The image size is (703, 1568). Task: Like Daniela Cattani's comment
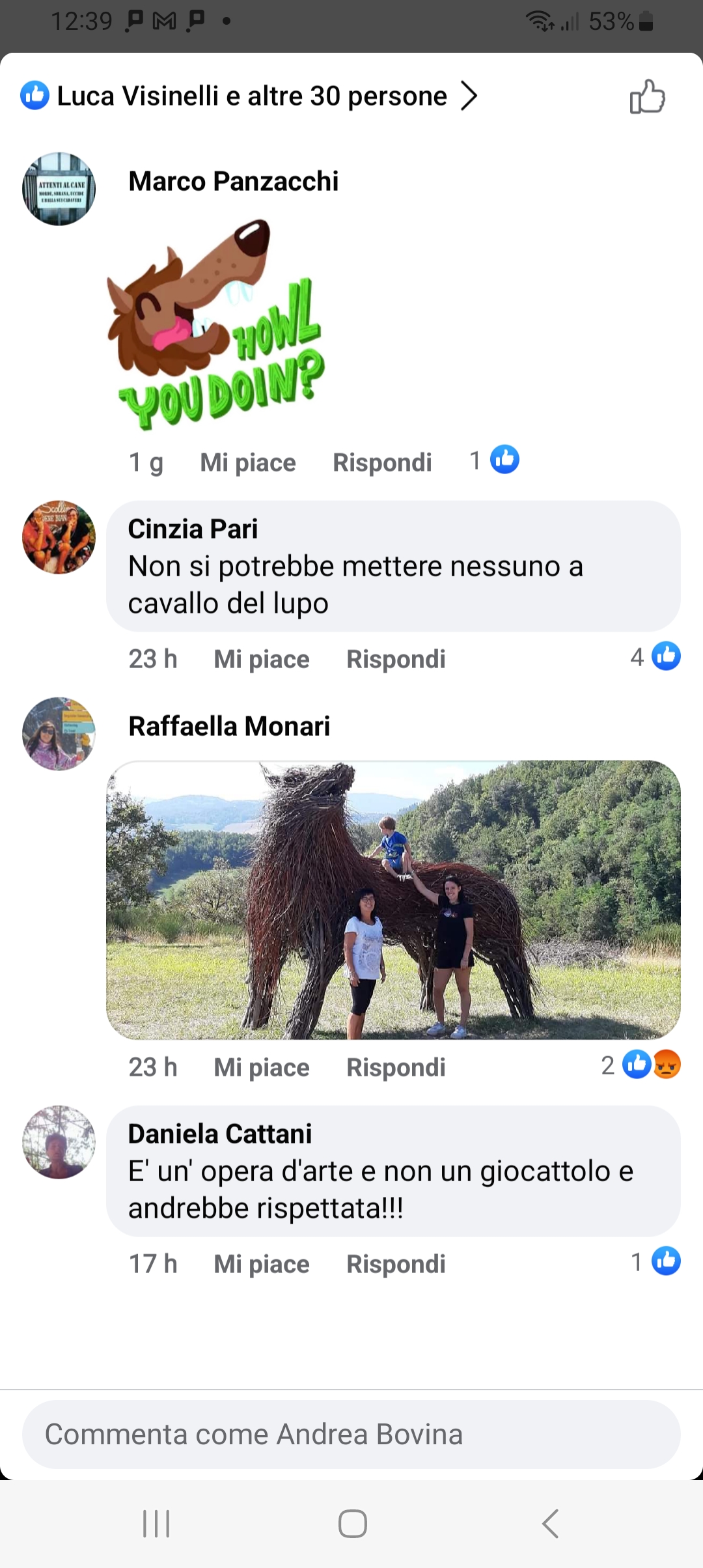pos(262,1265)
